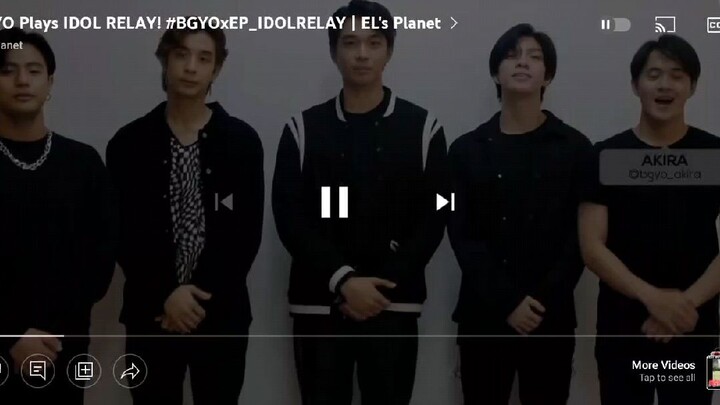Go back to the previous video
720x405 pixels.
tap(224, 202)
